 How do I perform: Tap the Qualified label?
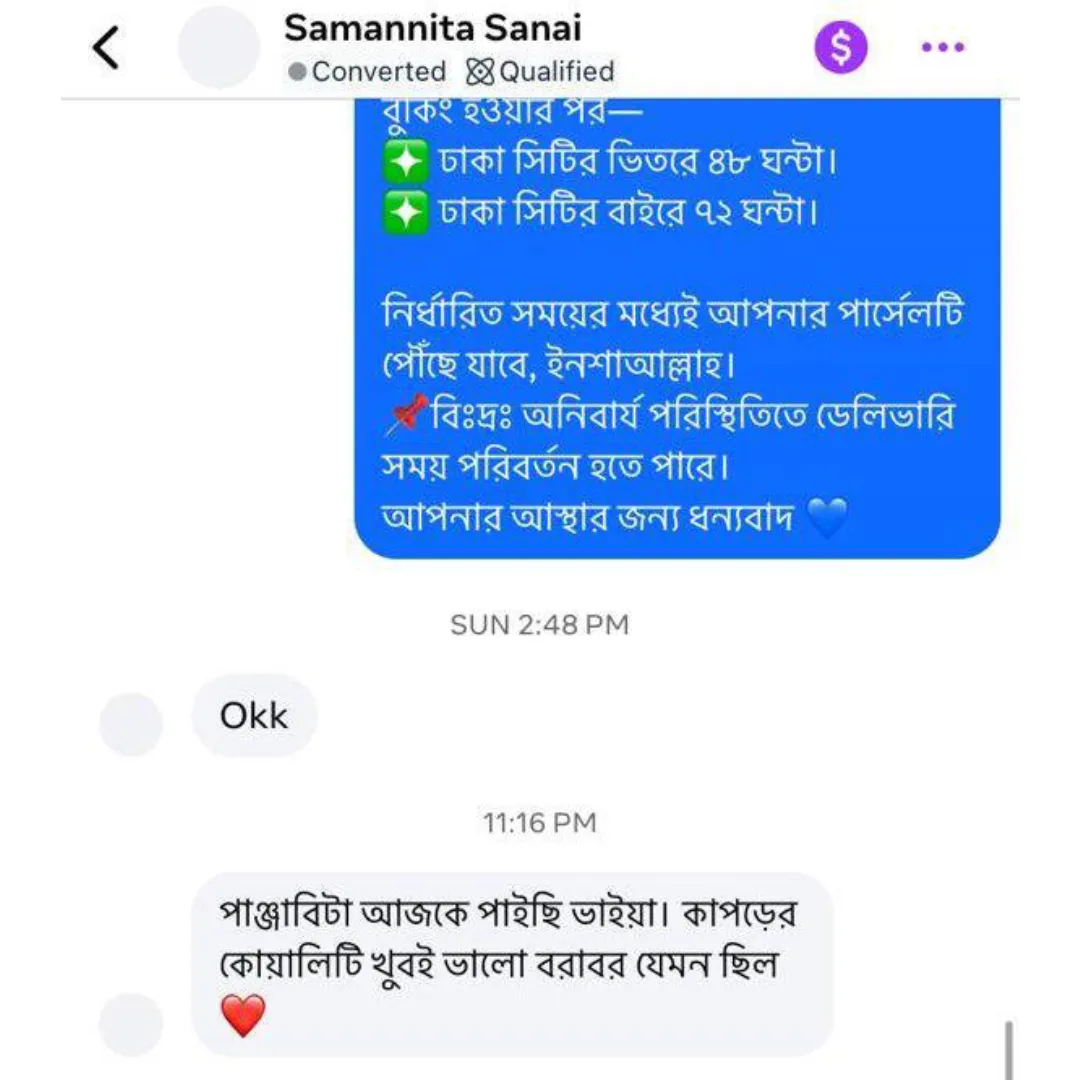tap(541, 72)
